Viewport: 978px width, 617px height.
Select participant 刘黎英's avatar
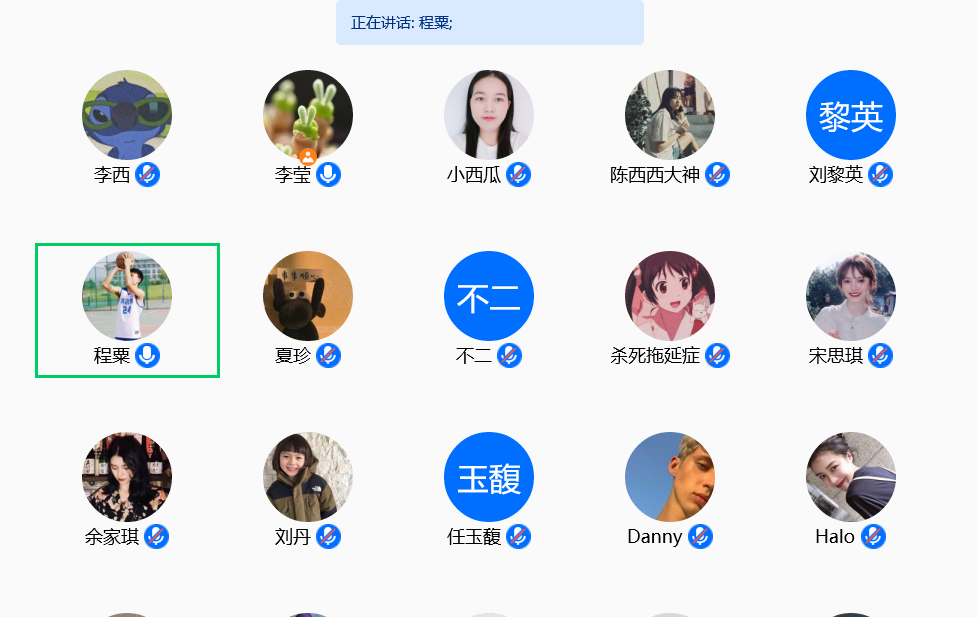(851, 115)
